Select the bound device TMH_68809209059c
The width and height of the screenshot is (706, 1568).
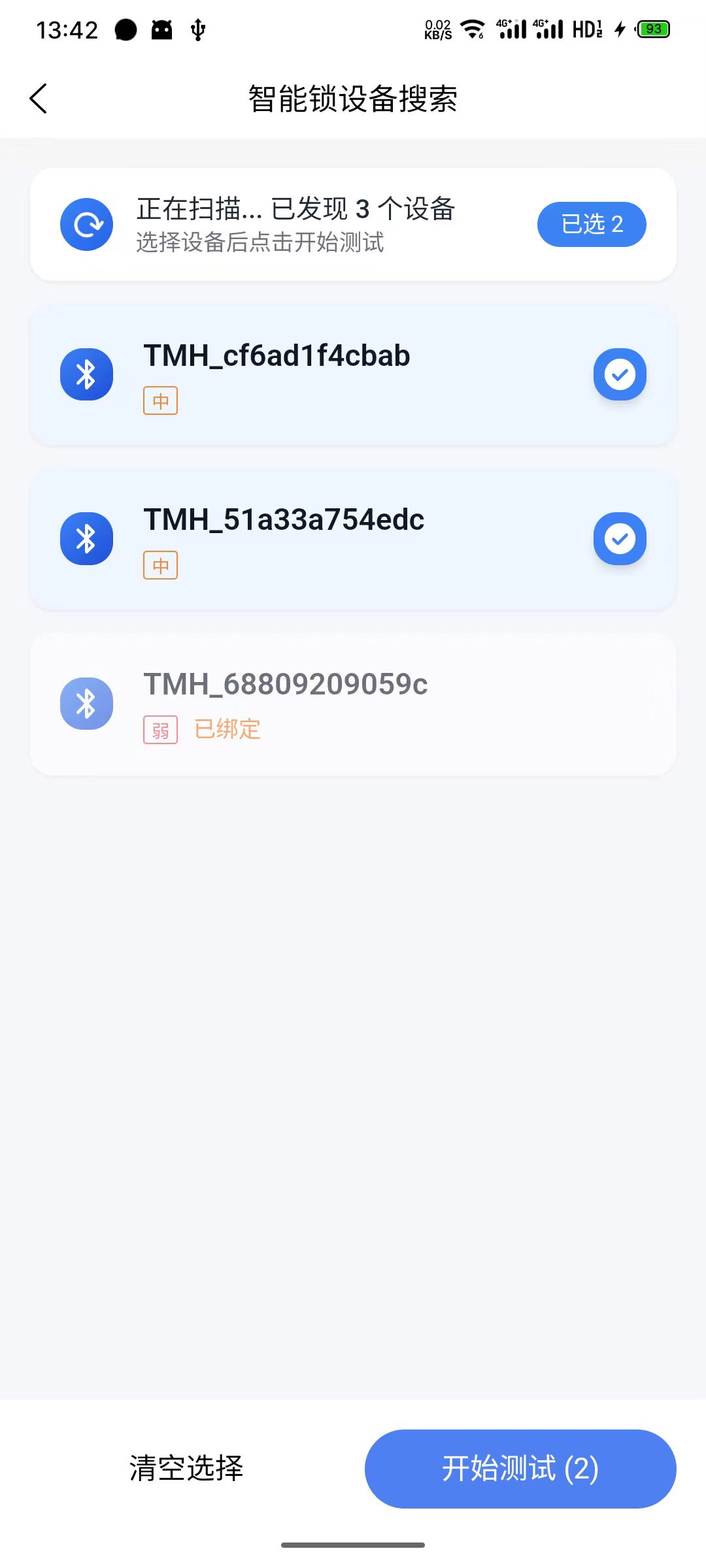click(353, 704)
